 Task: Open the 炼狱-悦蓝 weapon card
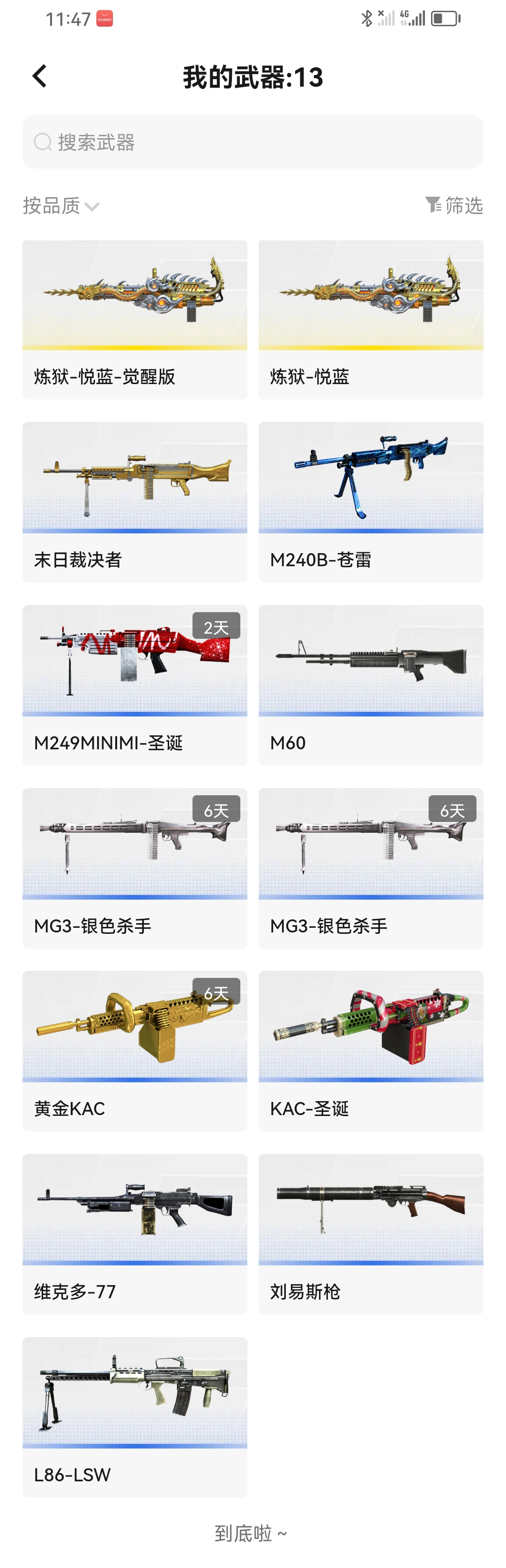point(370,319)
